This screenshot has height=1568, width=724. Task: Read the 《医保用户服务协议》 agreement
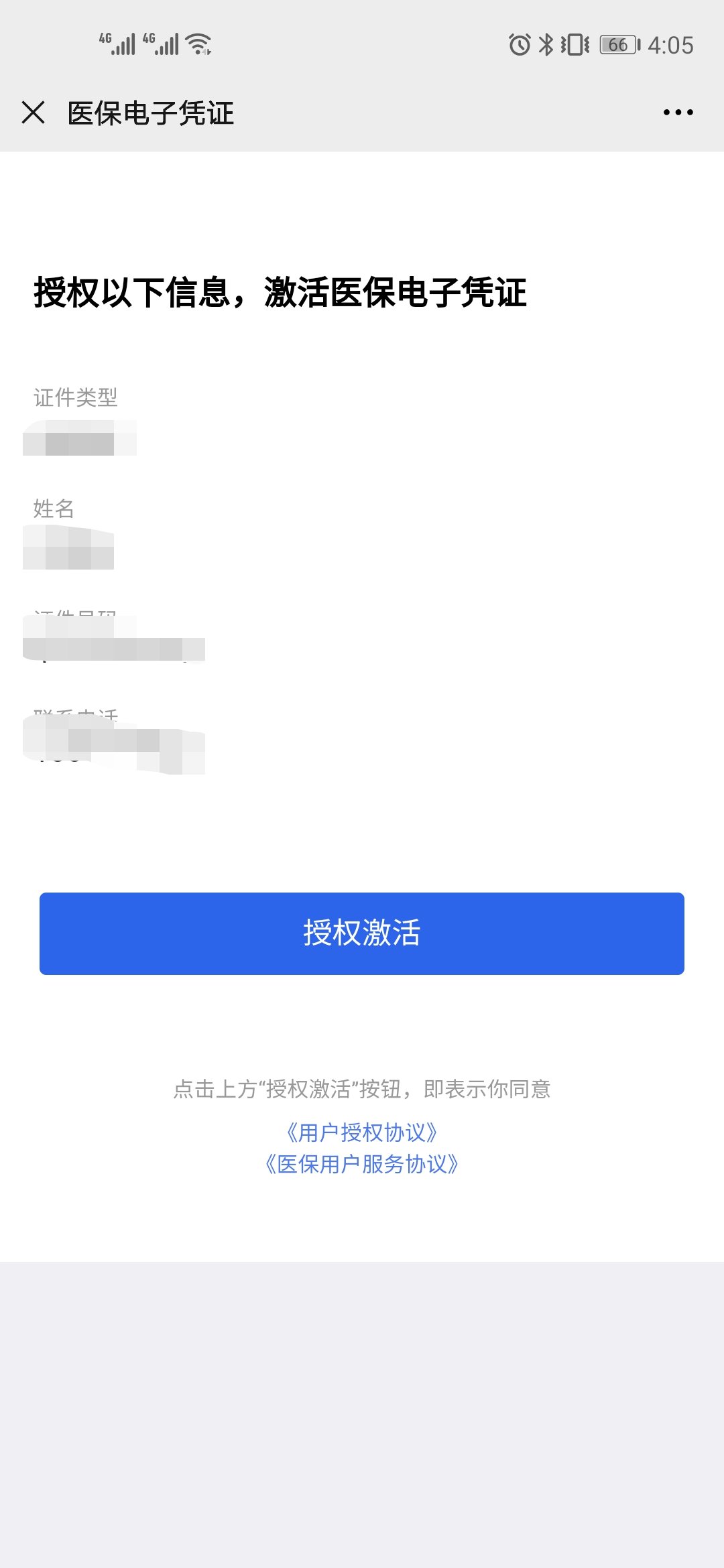[362, 1165]
